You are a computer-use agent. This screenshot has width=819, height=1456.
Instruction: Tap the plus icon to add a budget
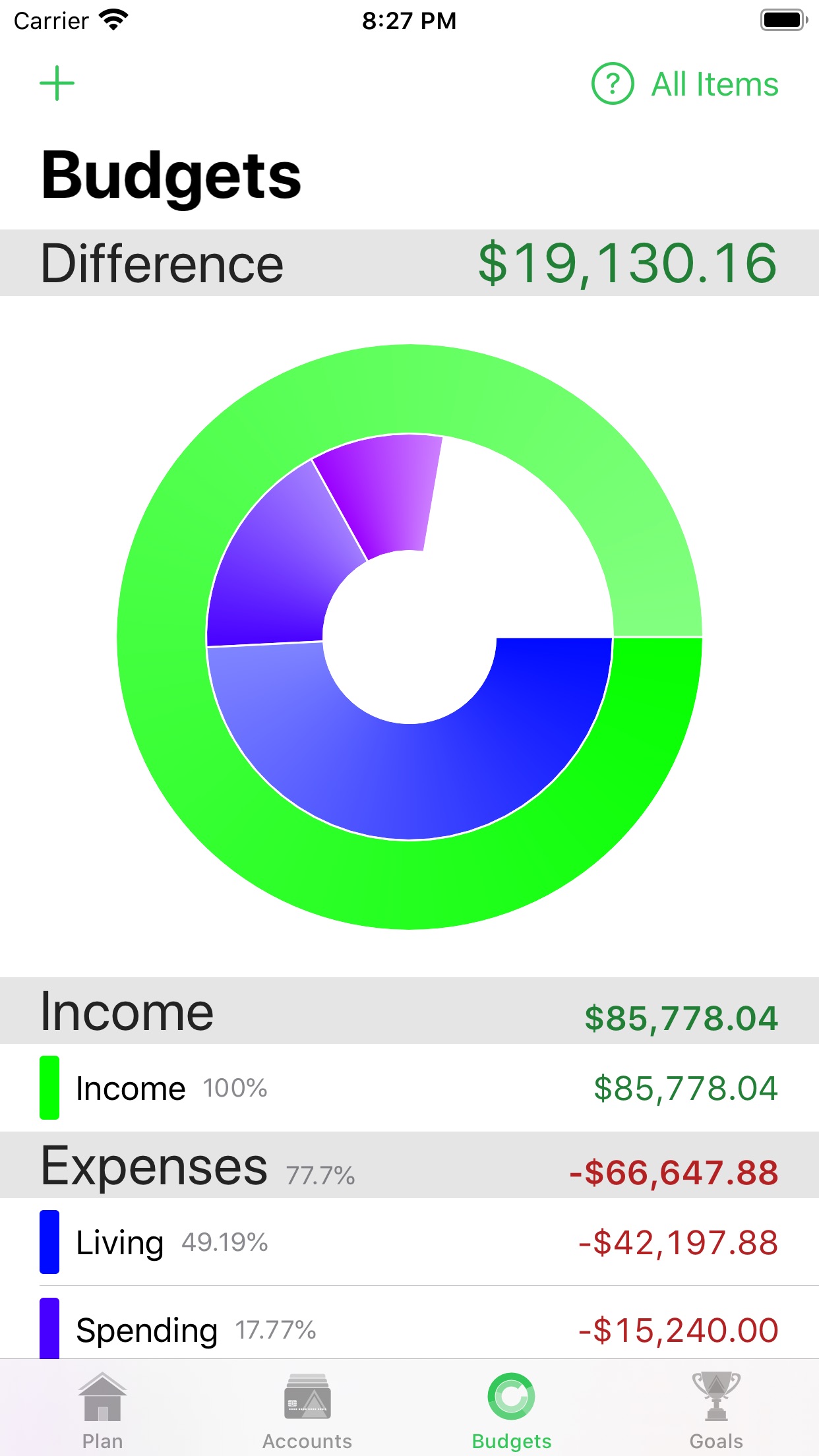57,84
